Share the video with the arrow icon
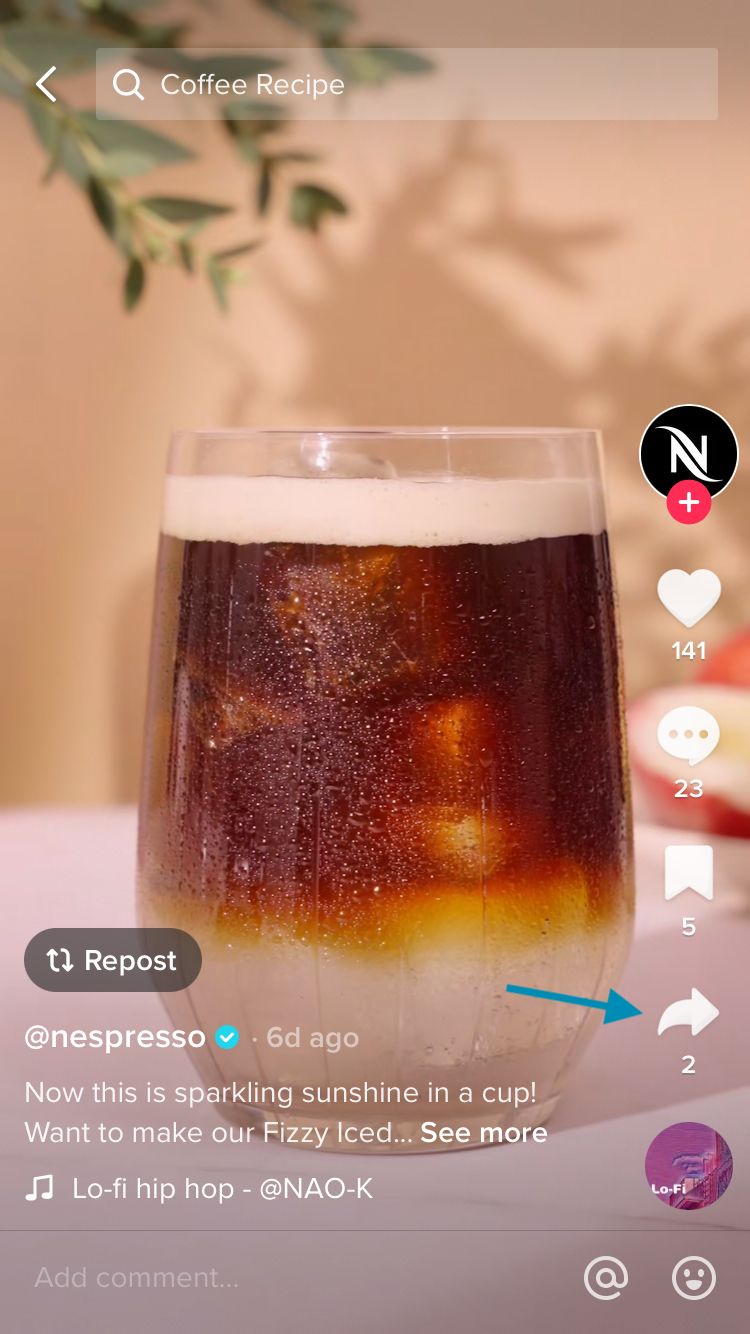The height and width of the screenshot is (1334, 750). [688, 1013]
